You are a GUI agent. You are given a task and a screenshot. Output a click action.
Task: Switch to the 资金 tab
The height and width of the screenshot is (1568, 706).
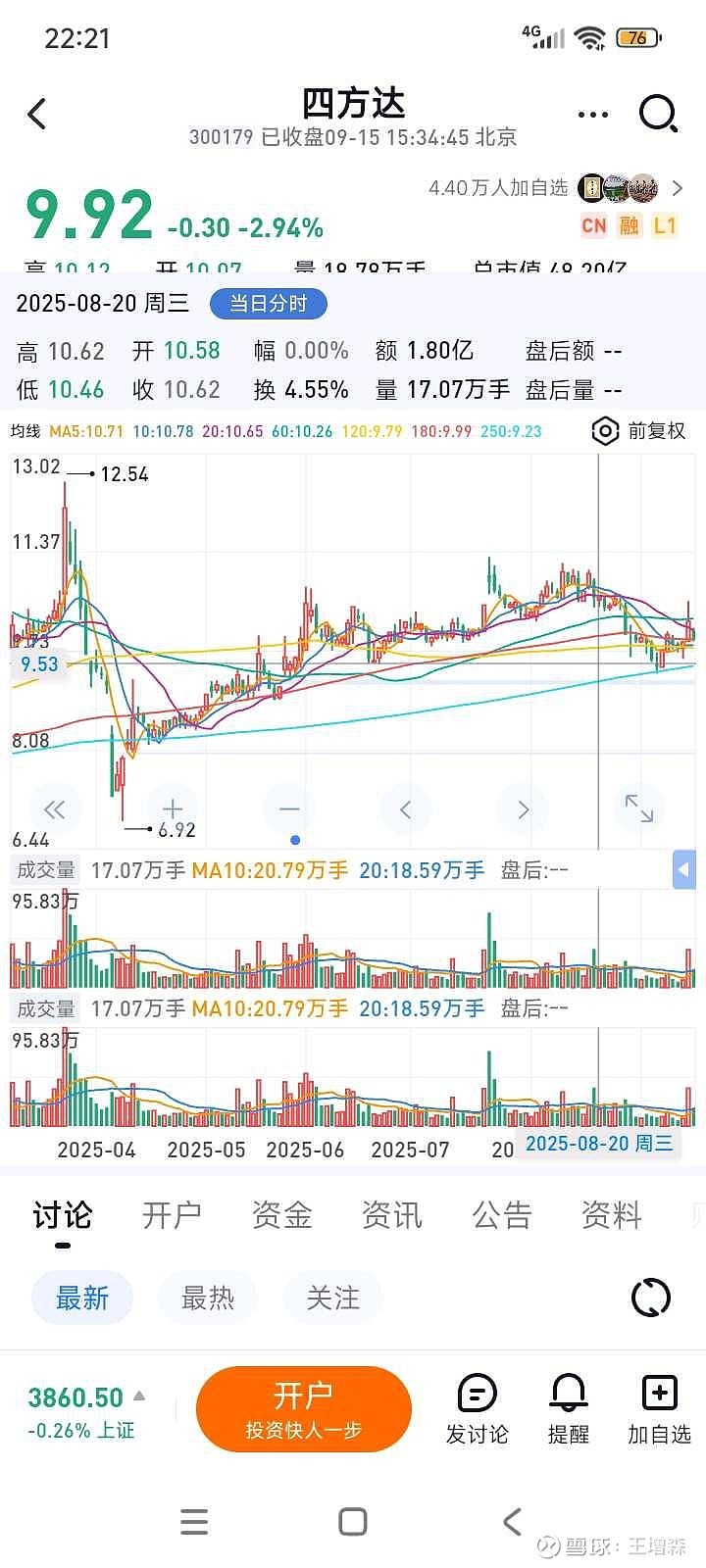pyautogui.click(x=281, y=1215)
